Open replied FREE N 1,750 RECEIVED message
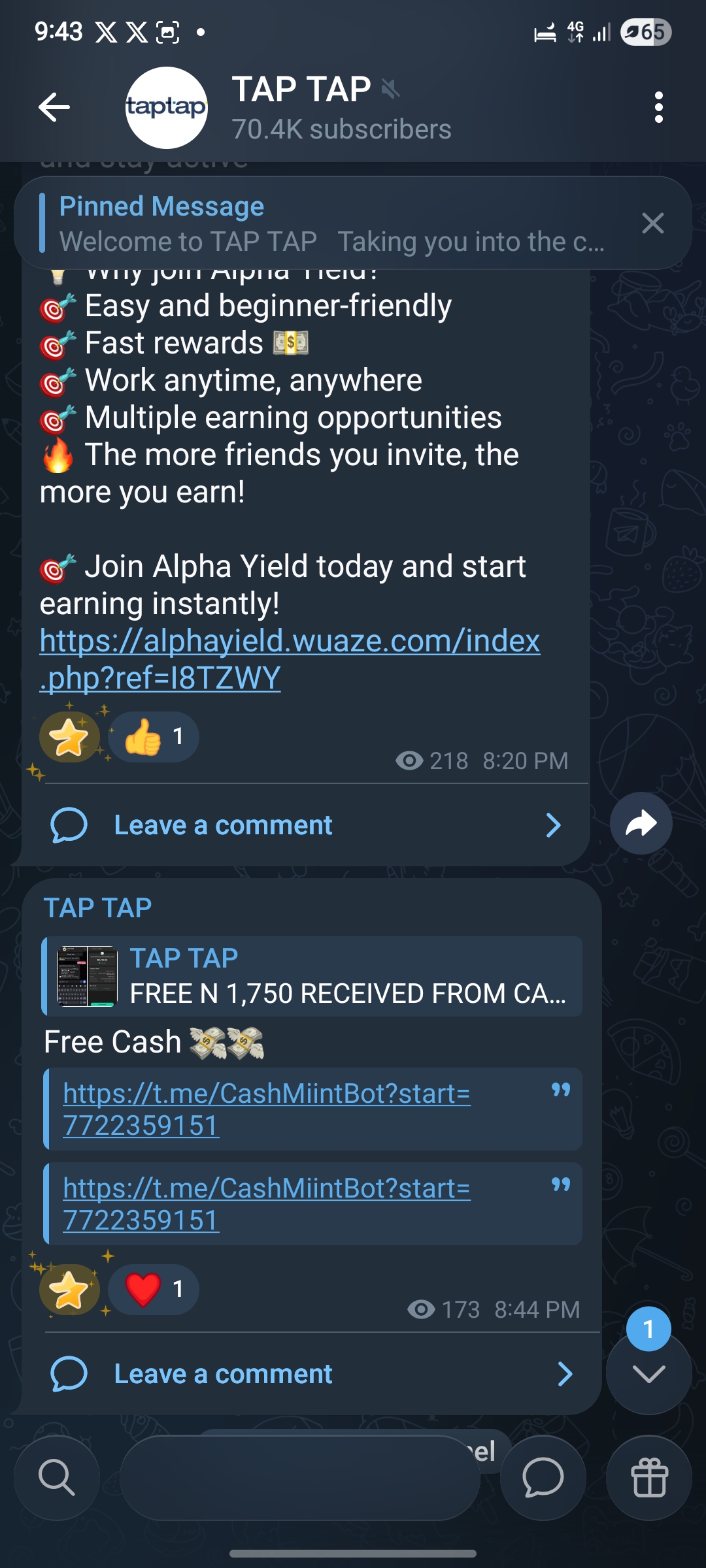The image size is (706, 1568). [x=312, y=976]
